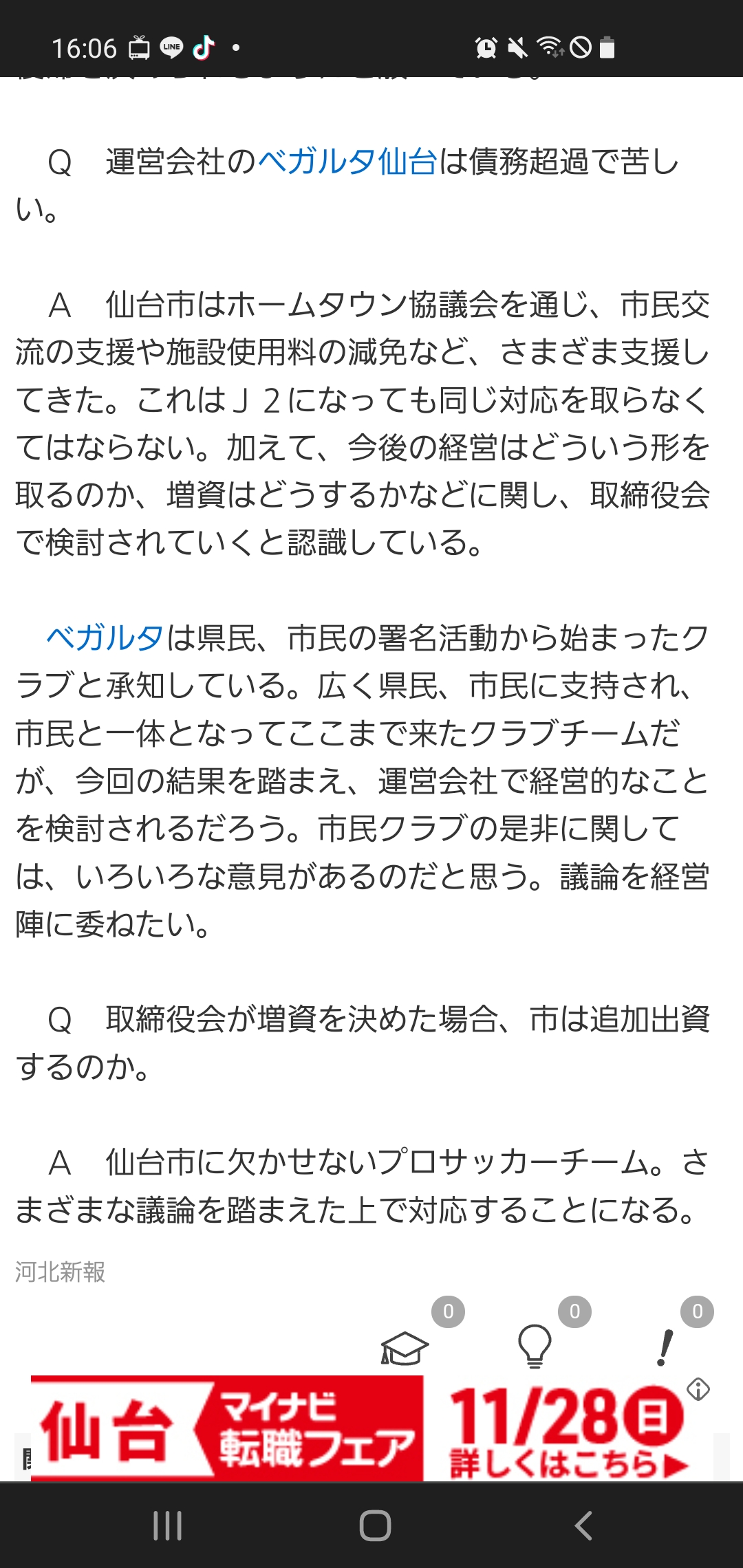Tap the exclamation mark reaction icon

665,1347
